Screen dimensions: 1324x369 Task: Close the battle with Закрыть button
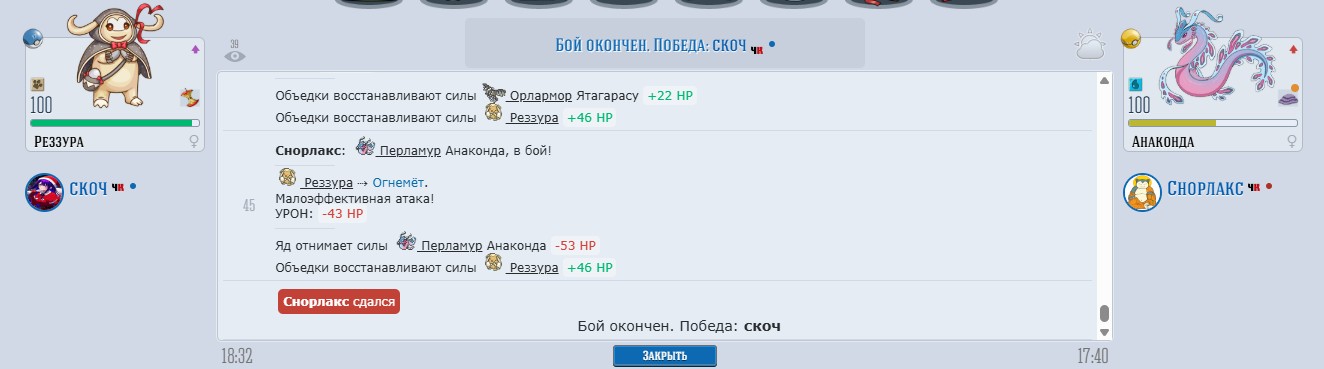click(664, 356)
